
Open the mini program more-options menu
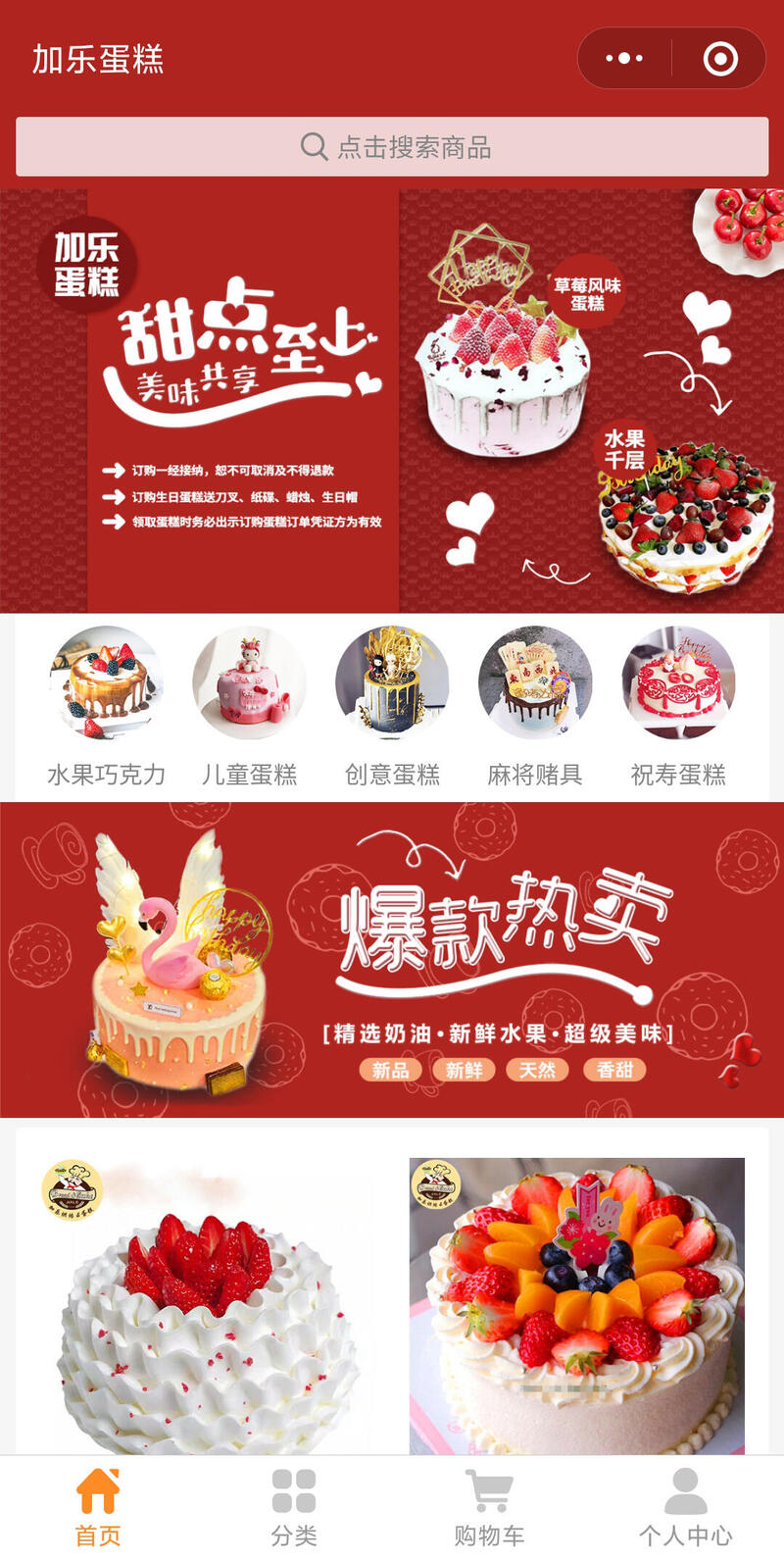click(624, 59)
